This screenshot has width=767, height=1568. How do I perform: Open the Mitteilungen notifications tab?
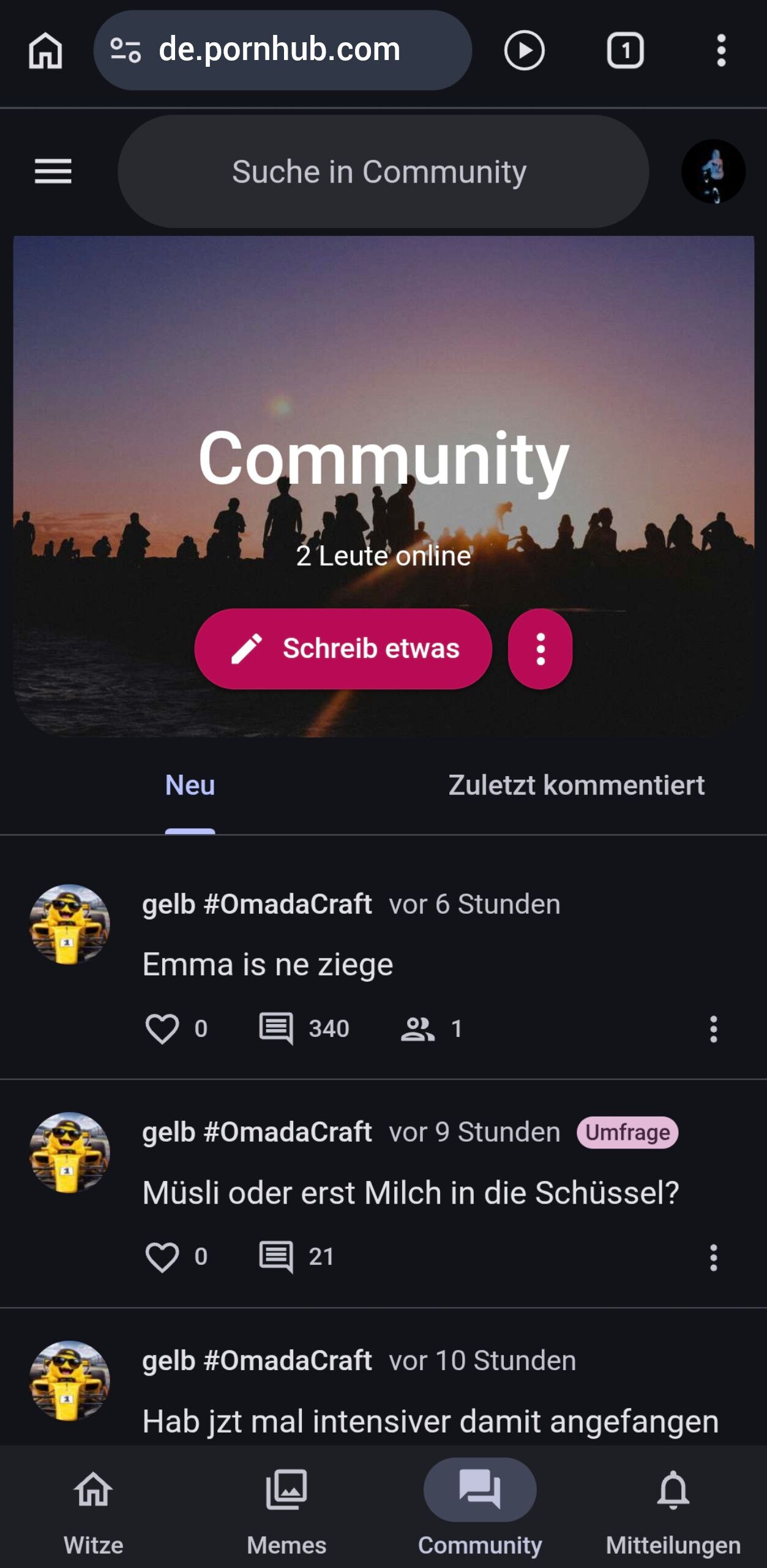(673, 1508)
